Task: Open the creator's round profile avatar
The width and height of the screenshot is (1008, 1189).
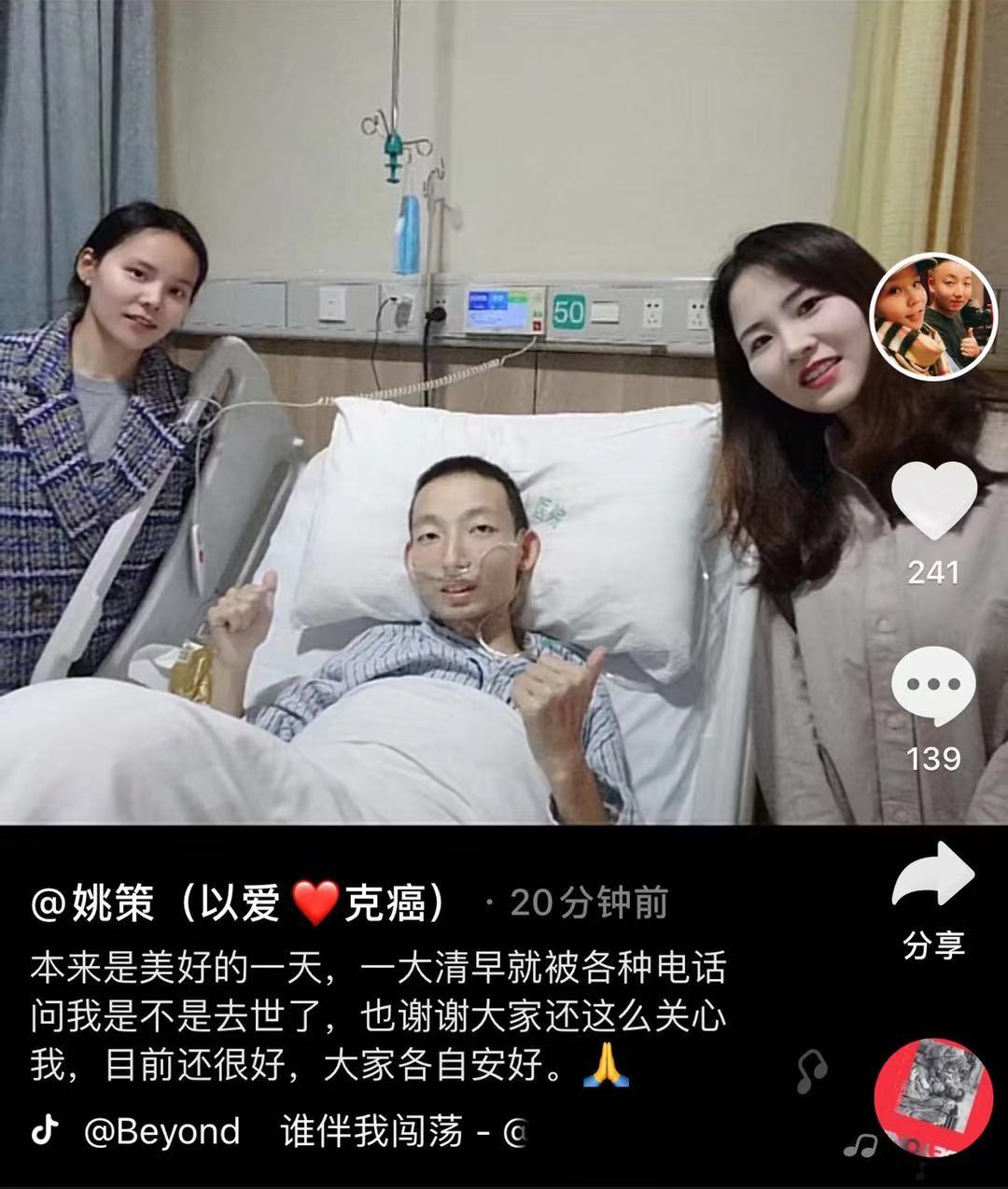Action: pos(933,316)
